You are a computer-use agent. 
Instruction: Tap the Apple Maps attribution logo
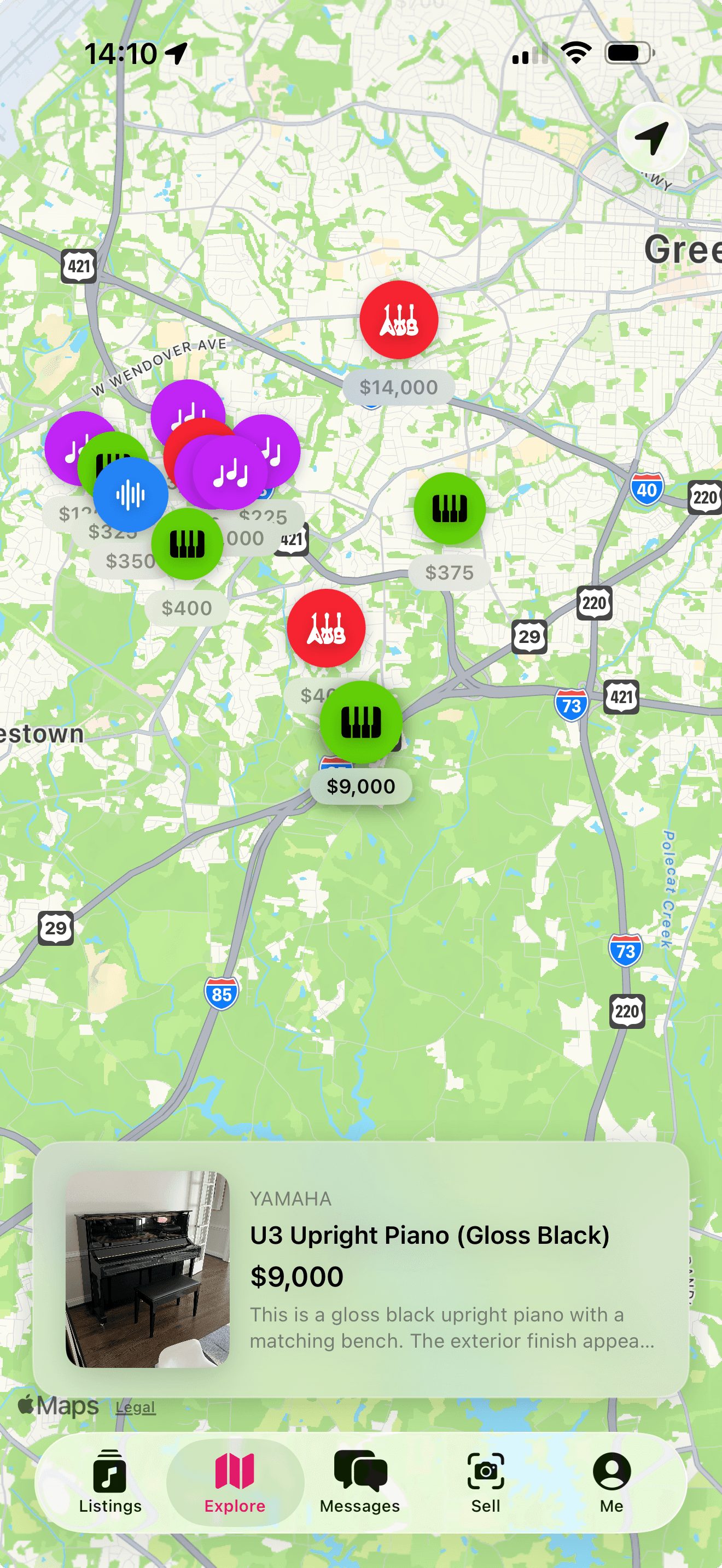[59, 1406]
